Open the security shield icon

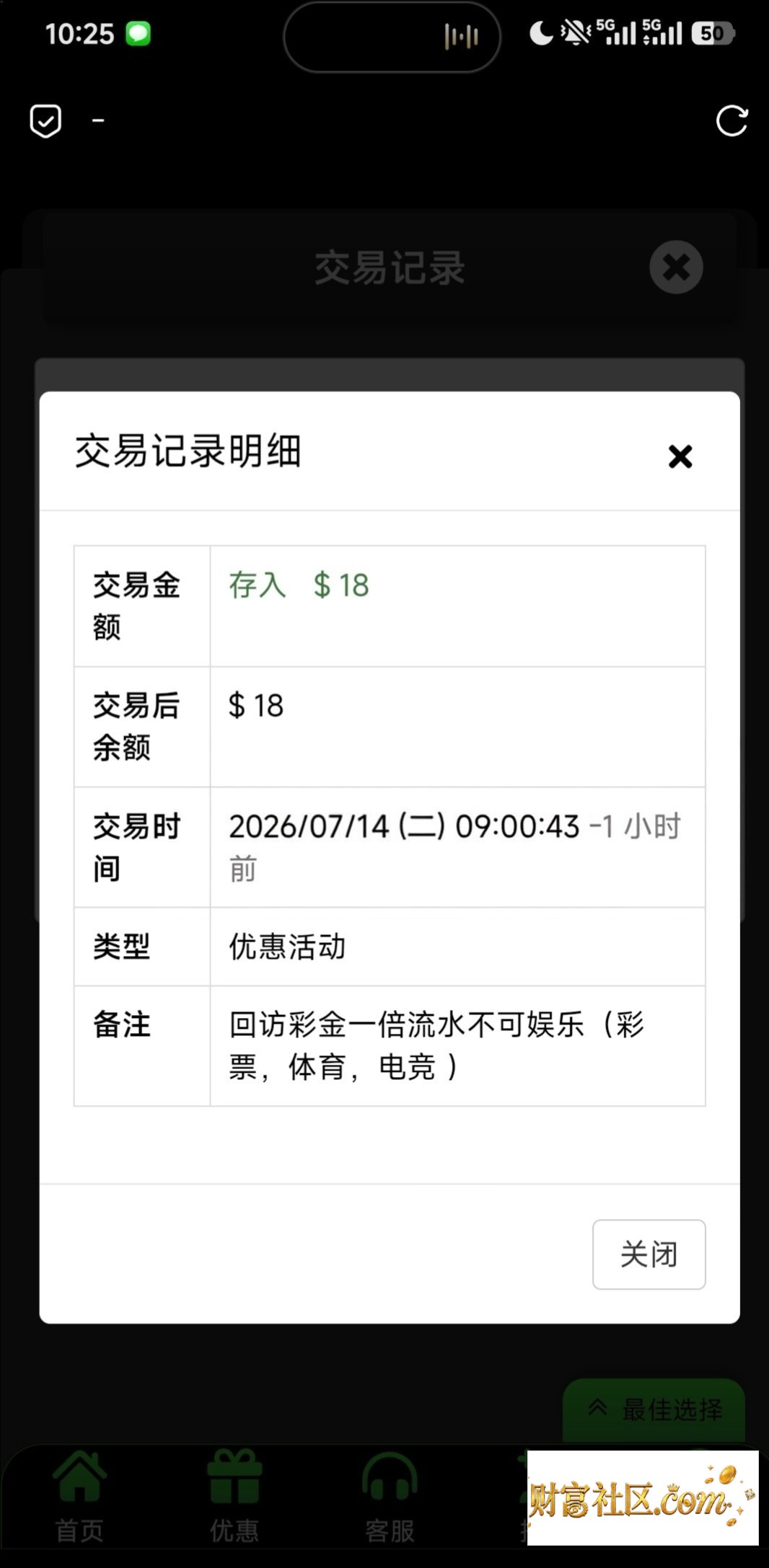point(45,120)
